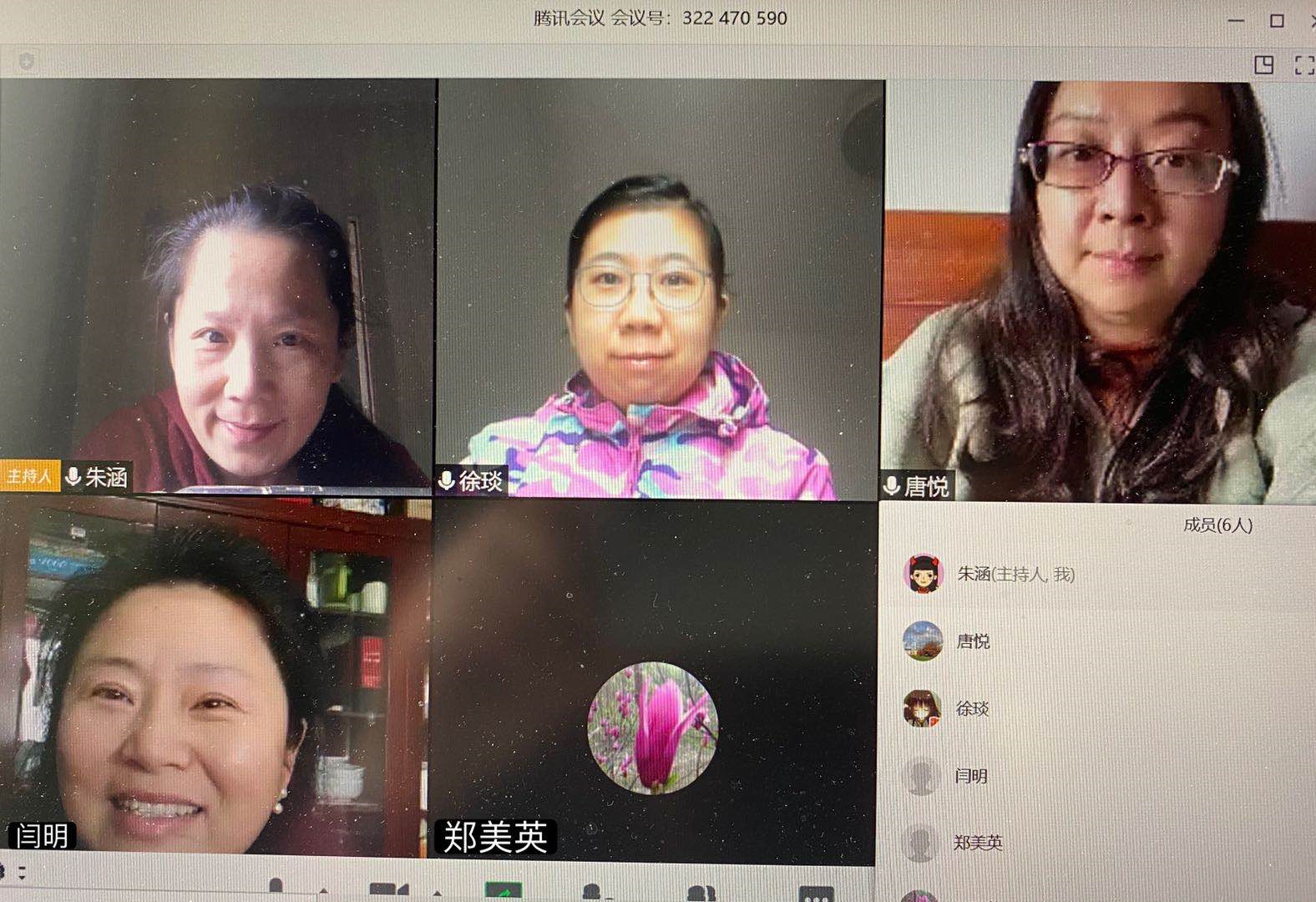Screen dimensions: 1316x902
Task: Open the meeting security shield icon
Action: [x=27, y=62]
